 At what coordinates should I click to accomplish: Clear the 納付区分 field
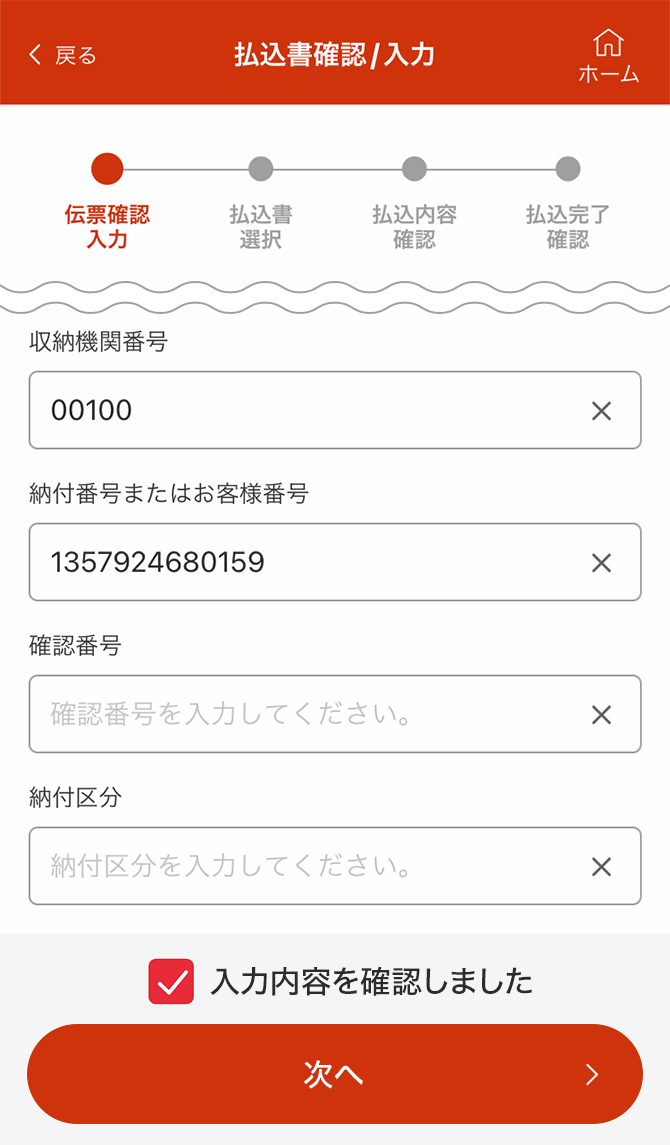(601, 867)
